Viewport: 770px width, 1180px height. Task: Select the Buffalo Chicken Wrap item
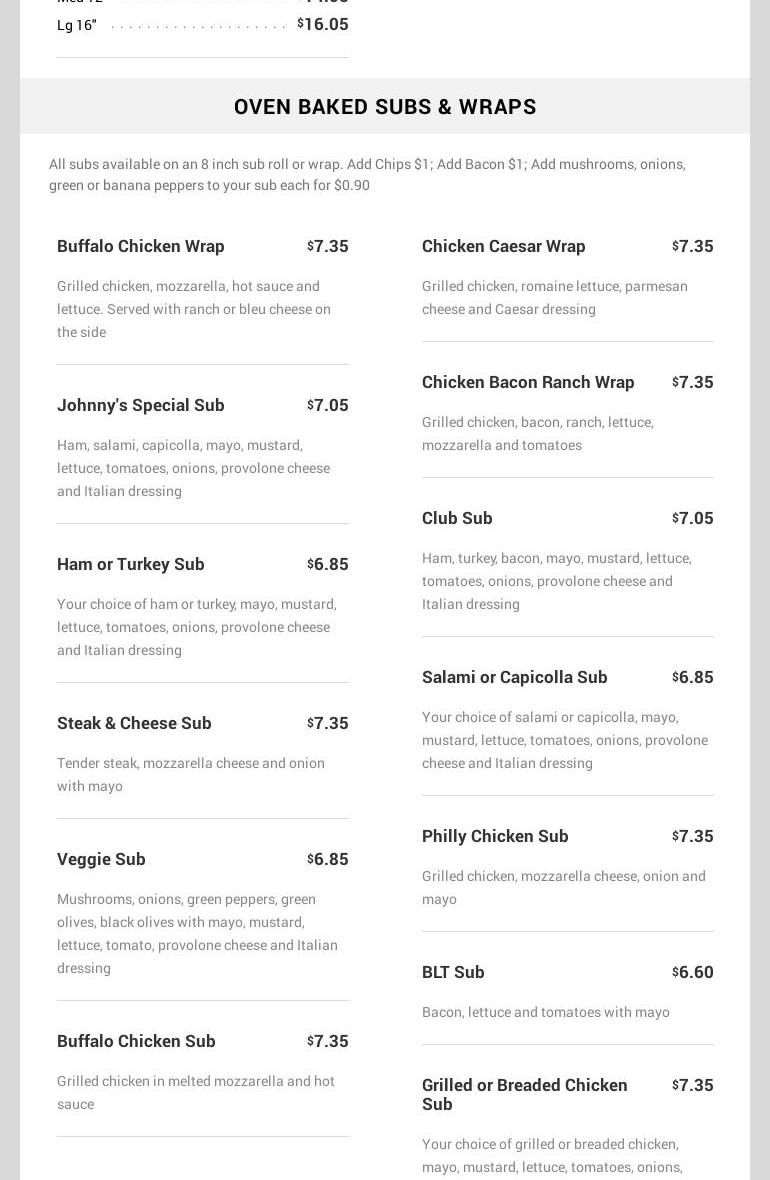pyautogui.click(x=141, y=246)
